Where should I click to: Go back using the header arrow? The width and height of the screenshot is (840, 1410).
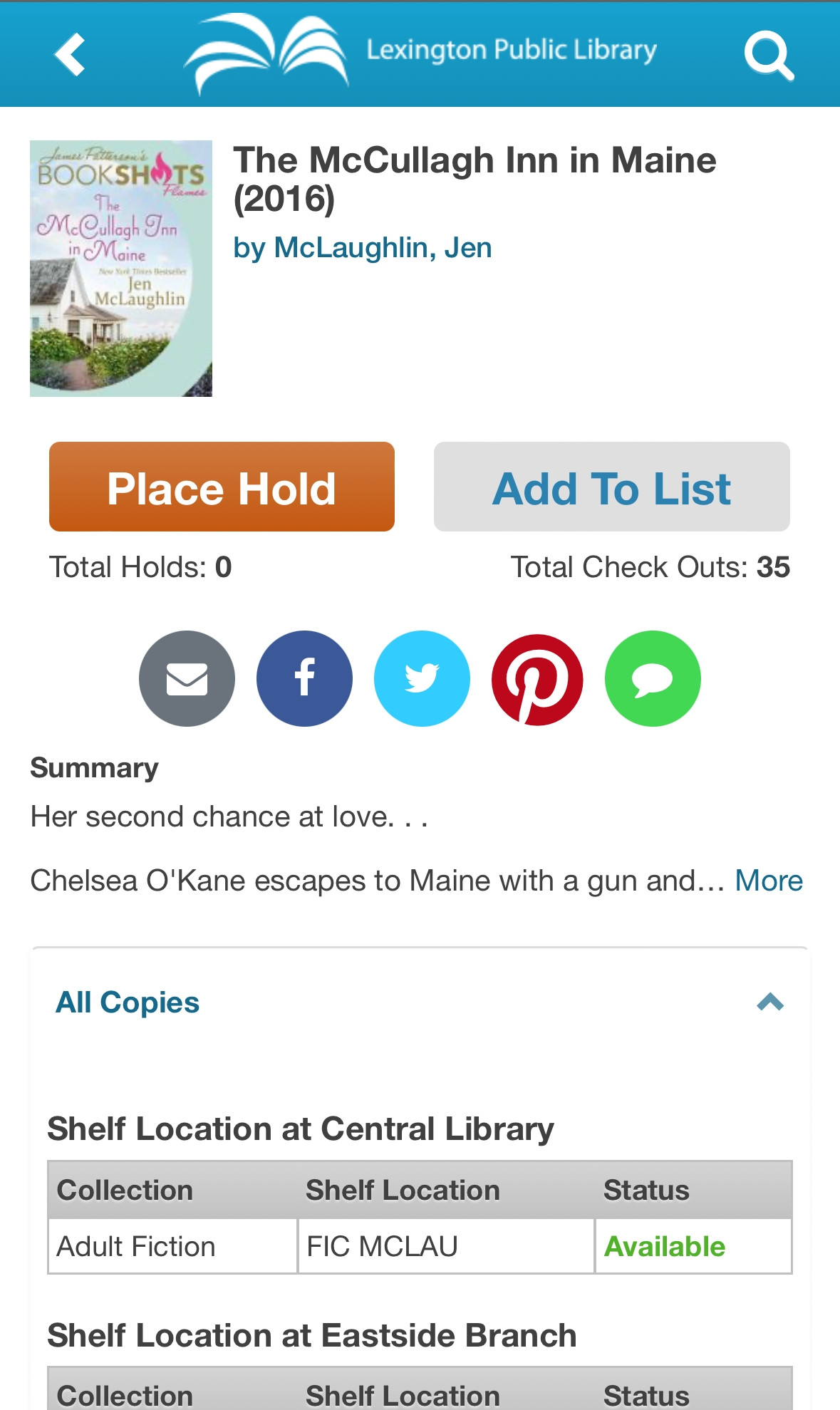point(70,54)
